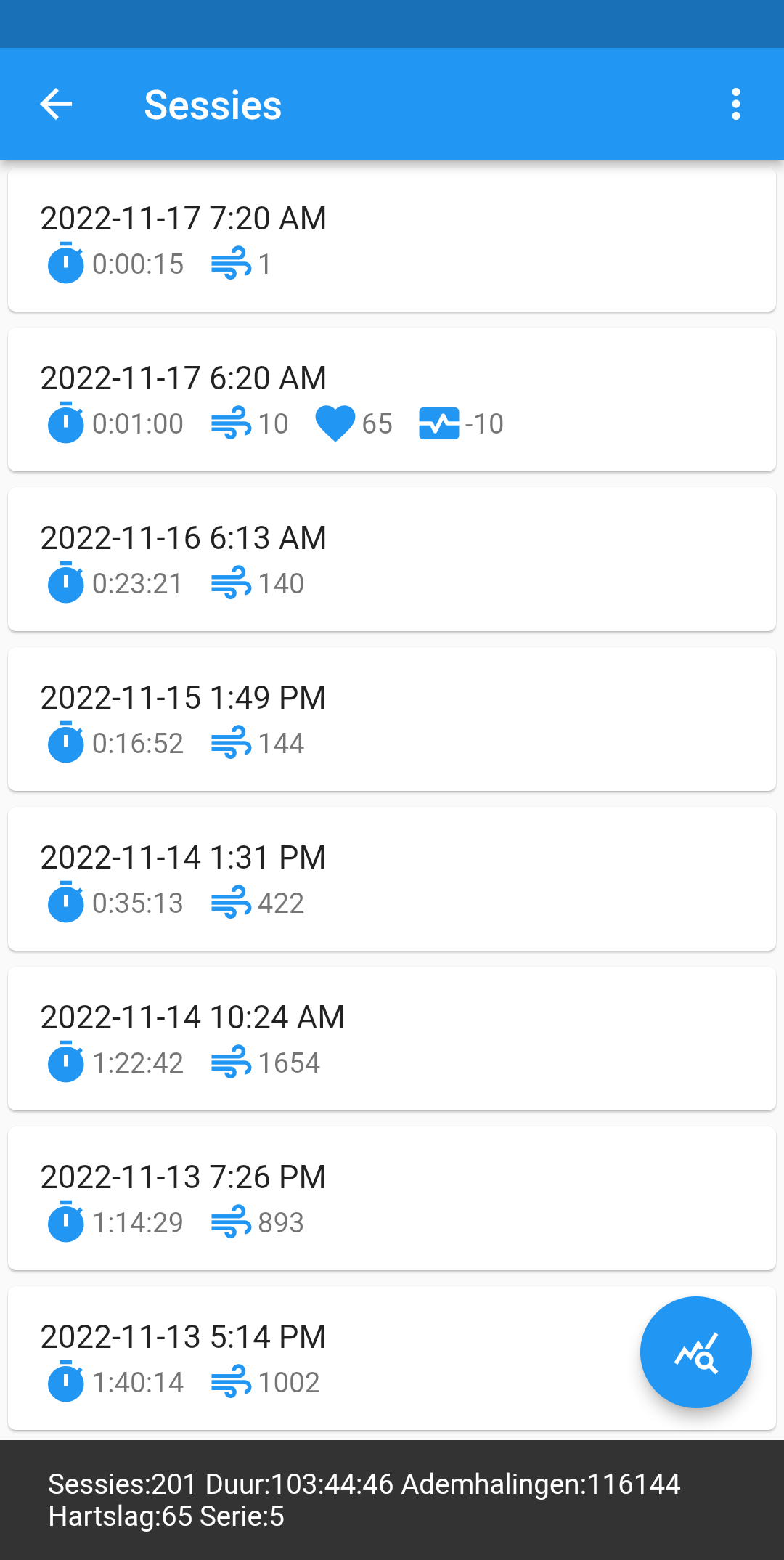Show the 2022-11-14 10:24 AM session
This screenshot has height=1560, width=784.
[x=392, y=1039]
